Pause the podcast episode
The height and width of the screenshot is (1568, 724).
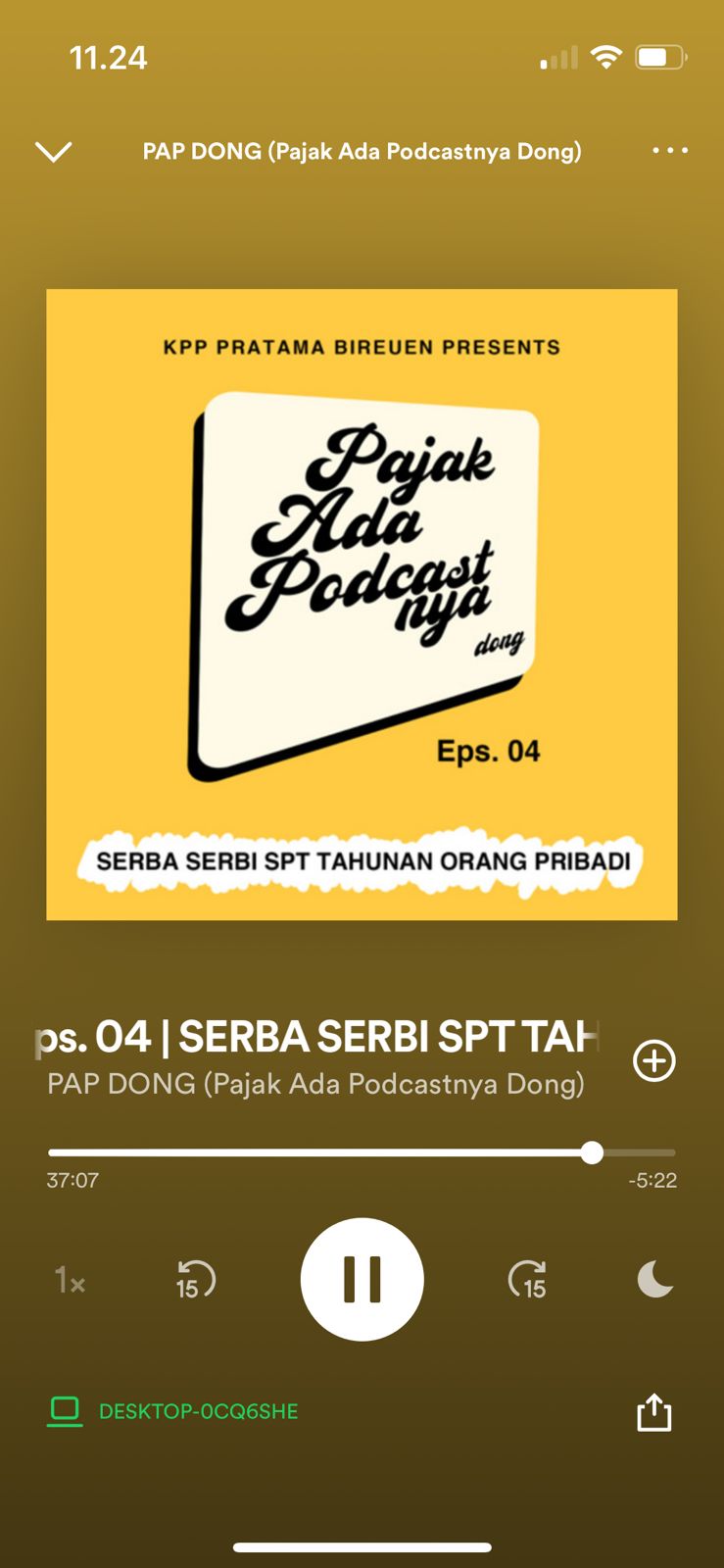[x=362, y=1279]
